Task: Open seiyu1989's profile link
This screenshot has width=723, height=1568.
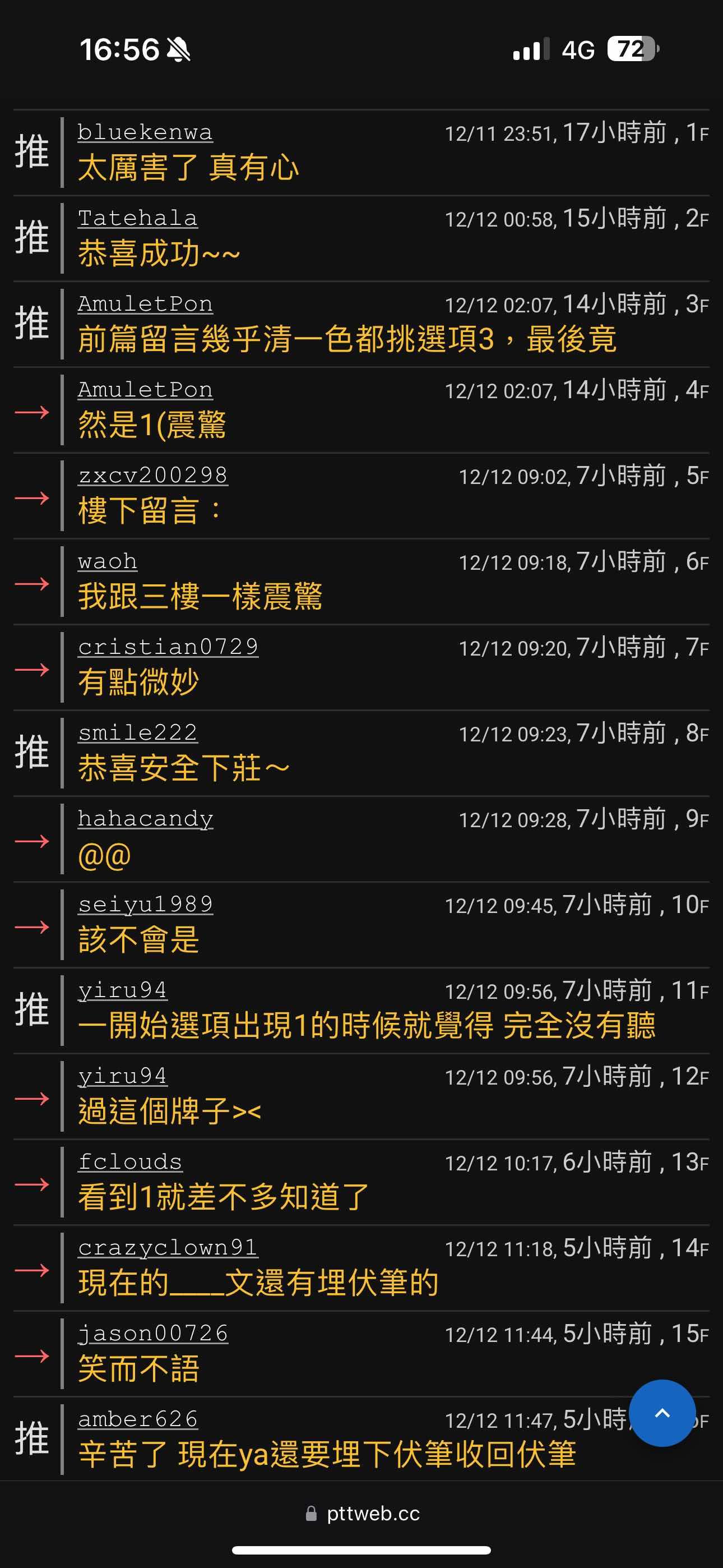Action: 146,905
